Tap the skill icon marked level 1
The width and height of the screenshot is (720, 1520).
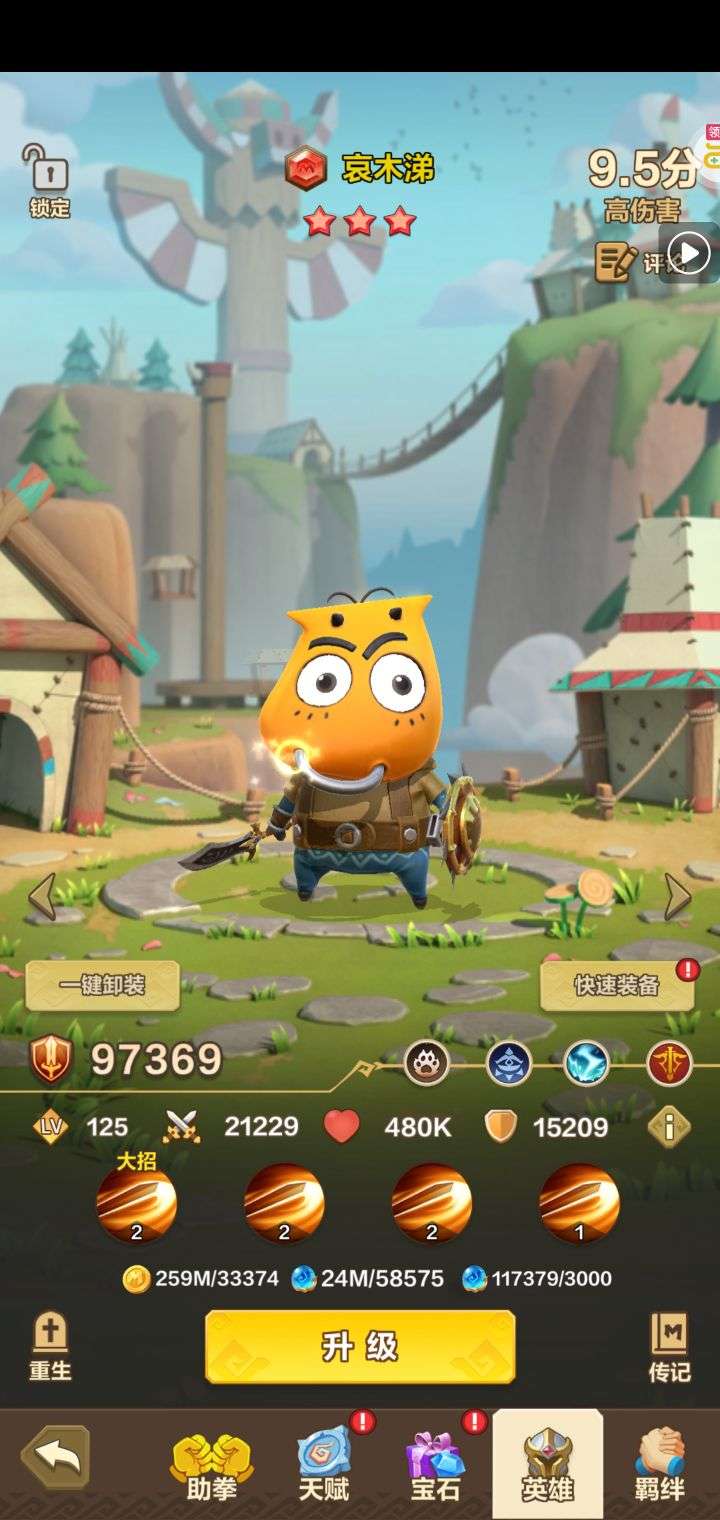579,1204
